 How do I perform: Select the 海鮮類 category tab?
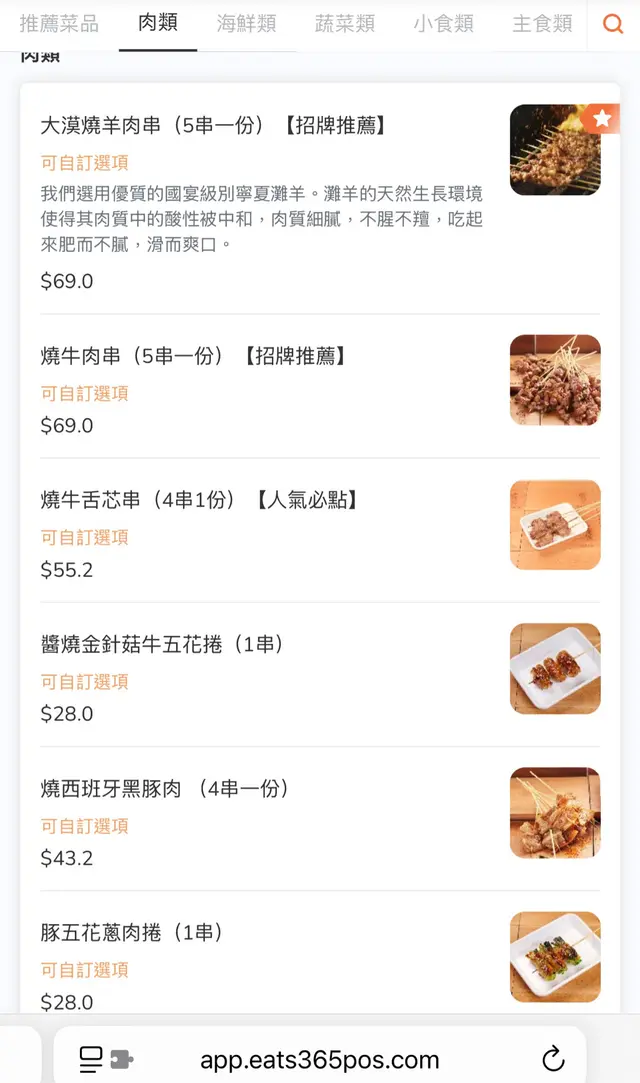[x=246, y=24]
